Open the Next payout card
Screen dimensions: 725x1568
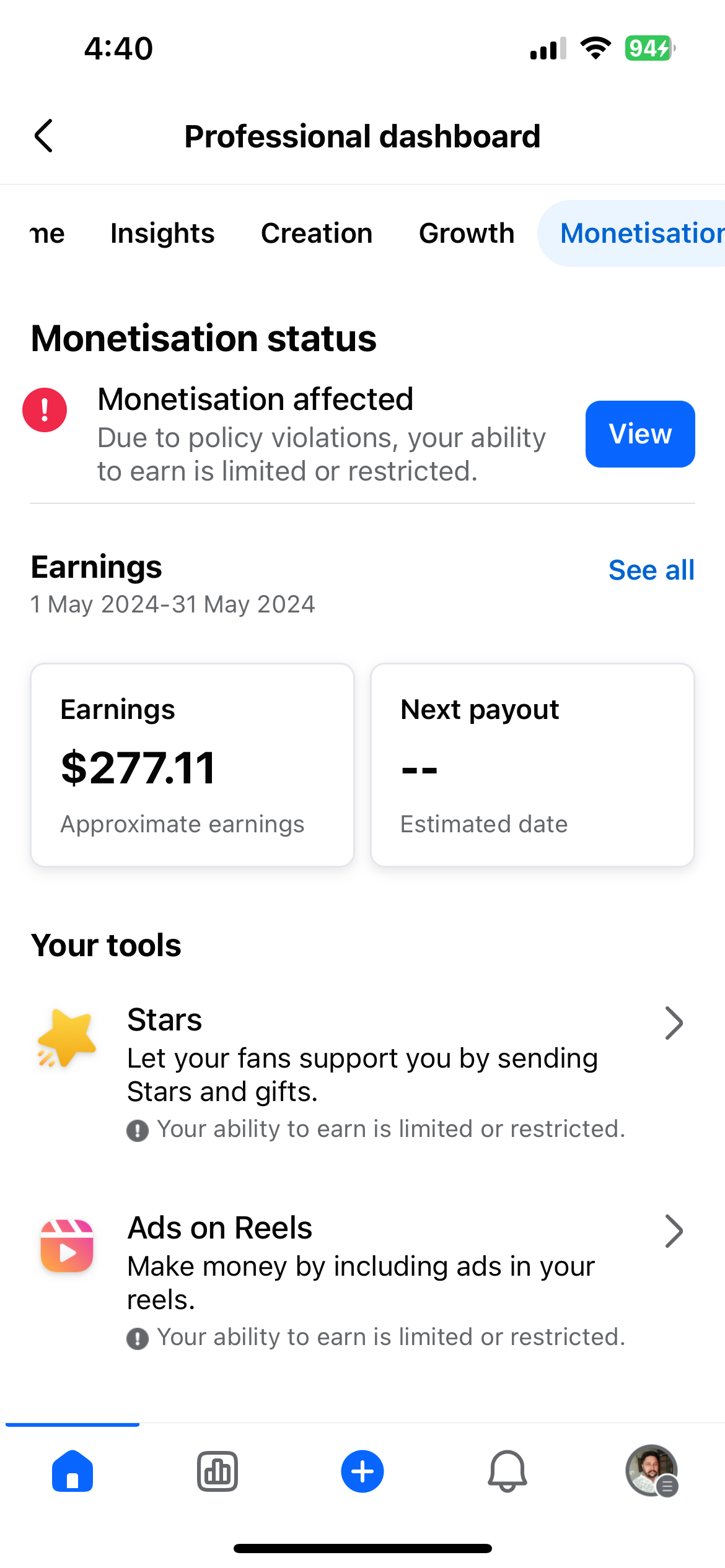click(x=532, y=765)
